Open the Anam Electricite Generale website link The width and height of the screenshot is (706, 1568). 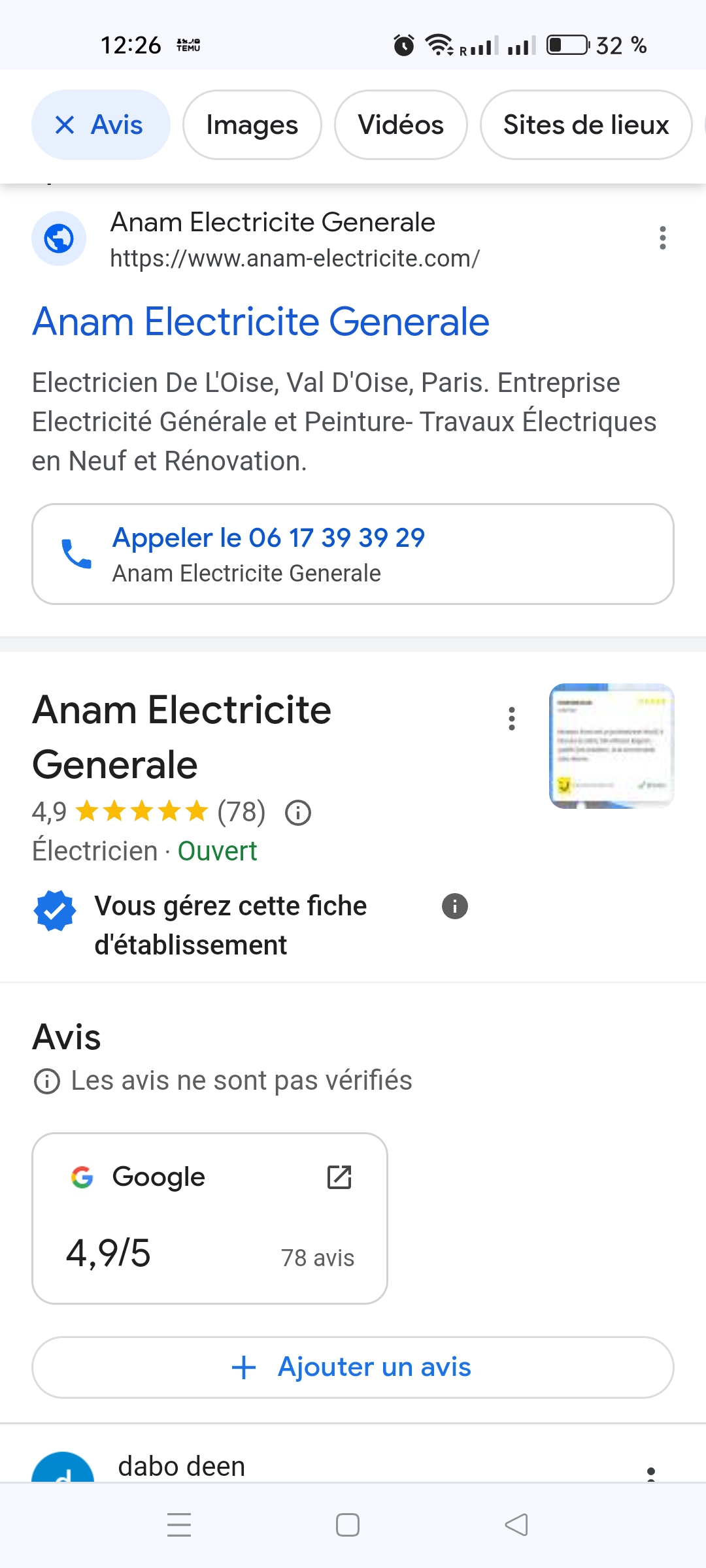click(x=261, y=321)
